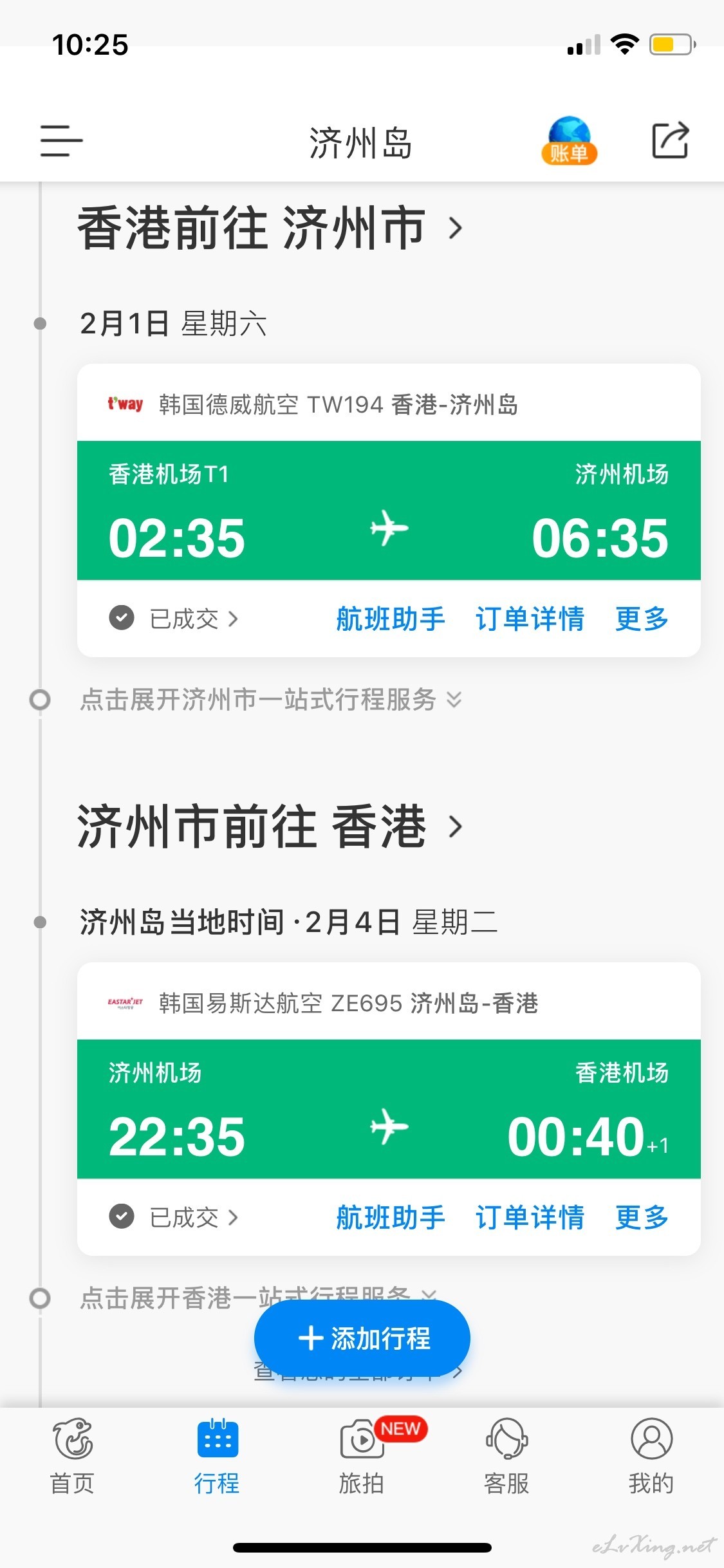Open the hamburger menu
The height and width of the screenshot is (1568, 724).
(61, 140)
